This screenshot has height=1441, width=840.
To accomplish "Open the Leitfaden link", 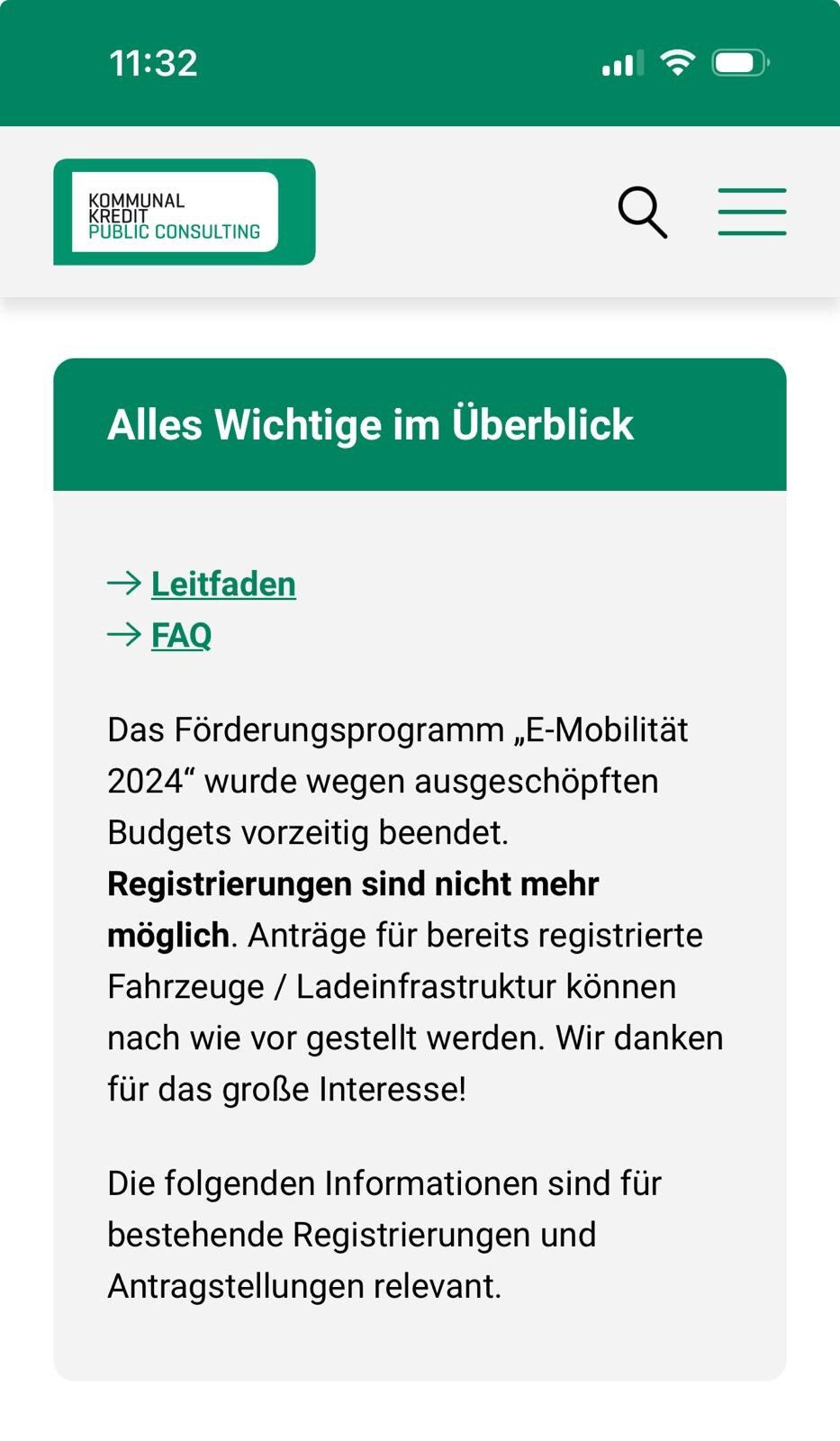I will (x=223, y=584).
